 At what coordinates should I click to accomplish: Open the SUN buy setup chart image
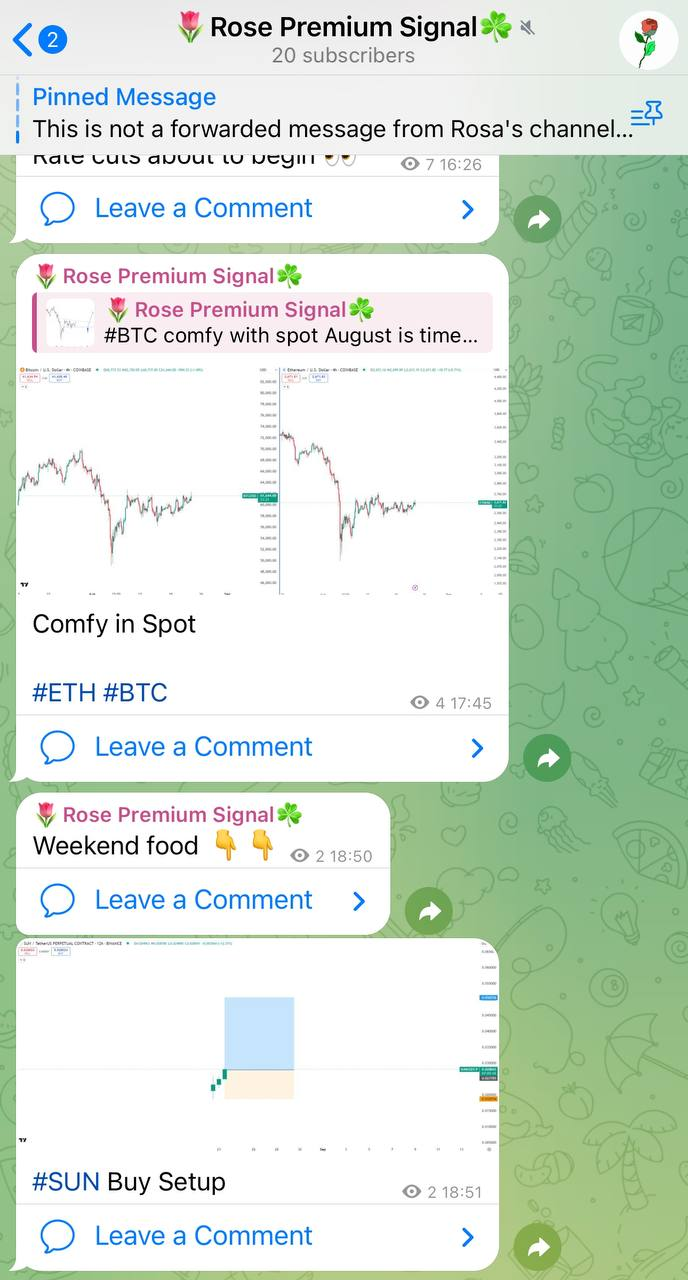256,1045
